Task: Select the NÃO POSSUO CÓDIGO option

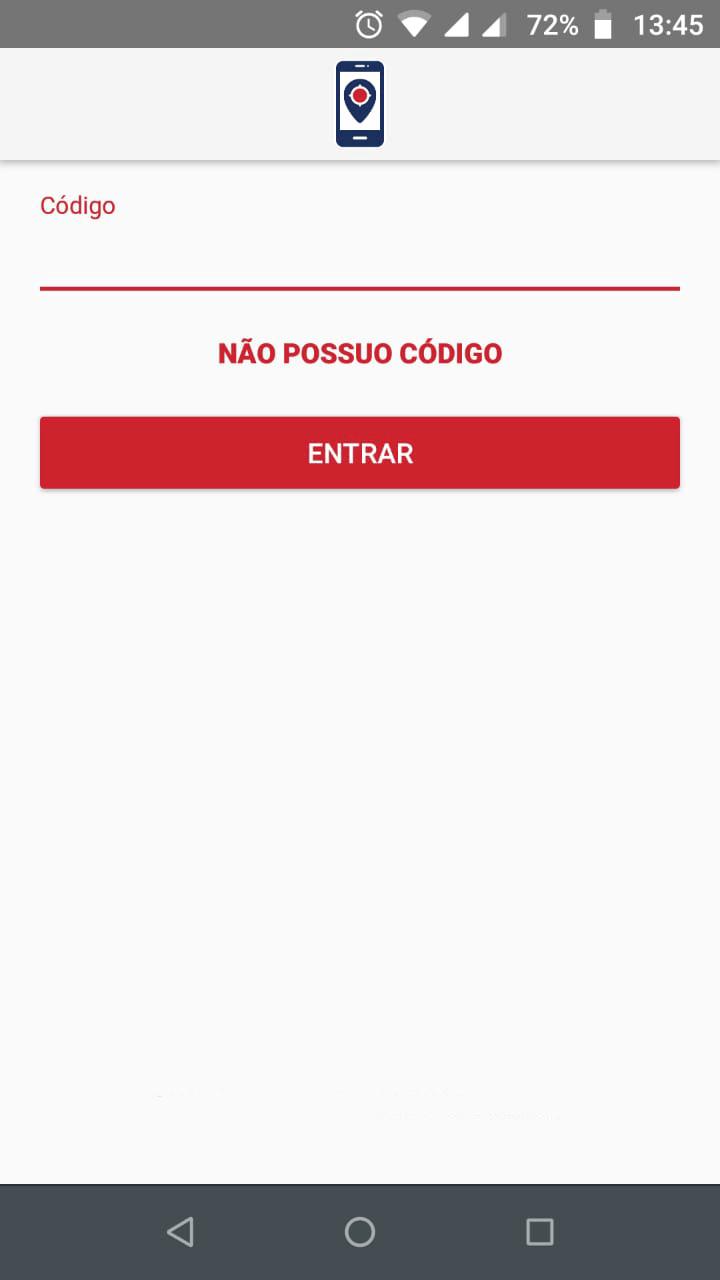Action: tap(360, 353)
